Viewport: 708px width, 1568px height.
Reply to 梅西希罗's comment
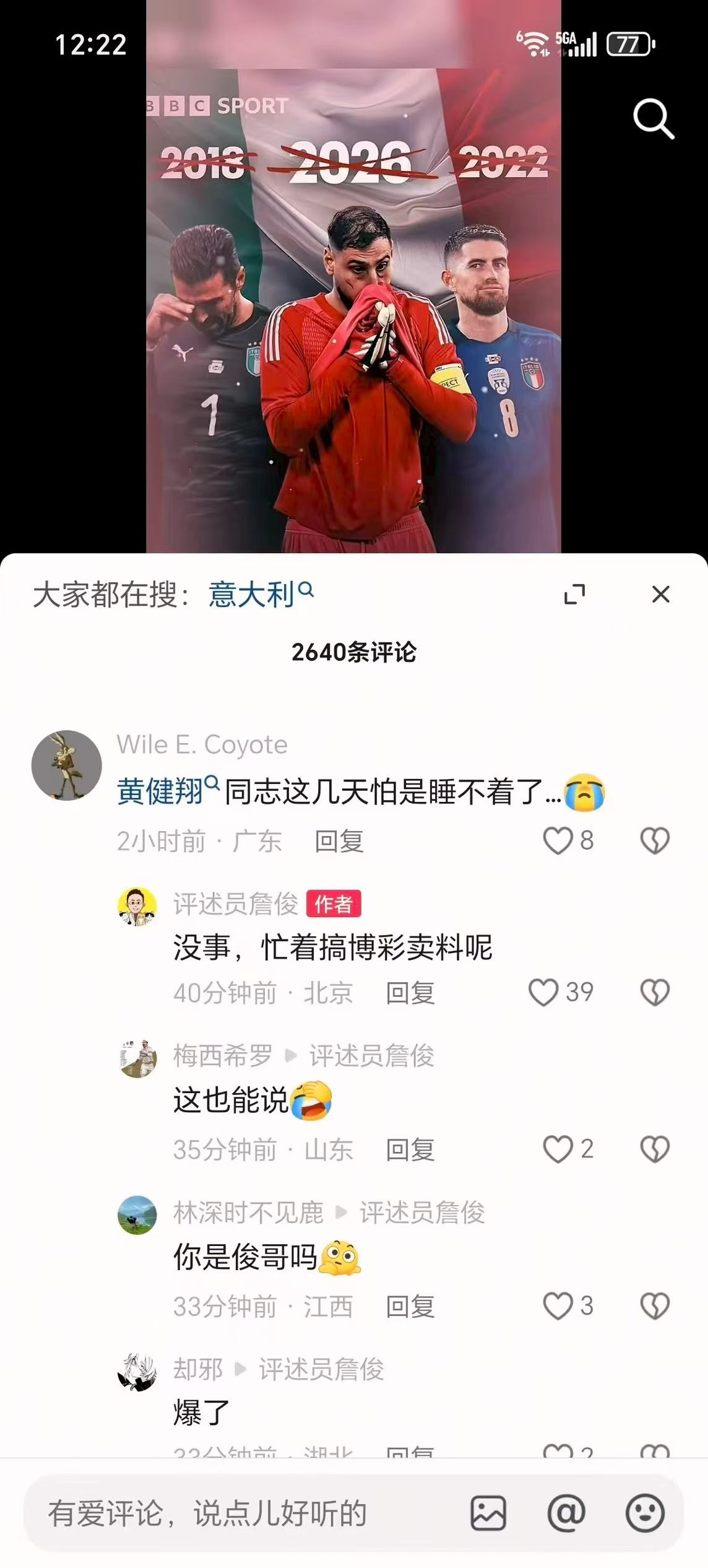[410, 1150]
